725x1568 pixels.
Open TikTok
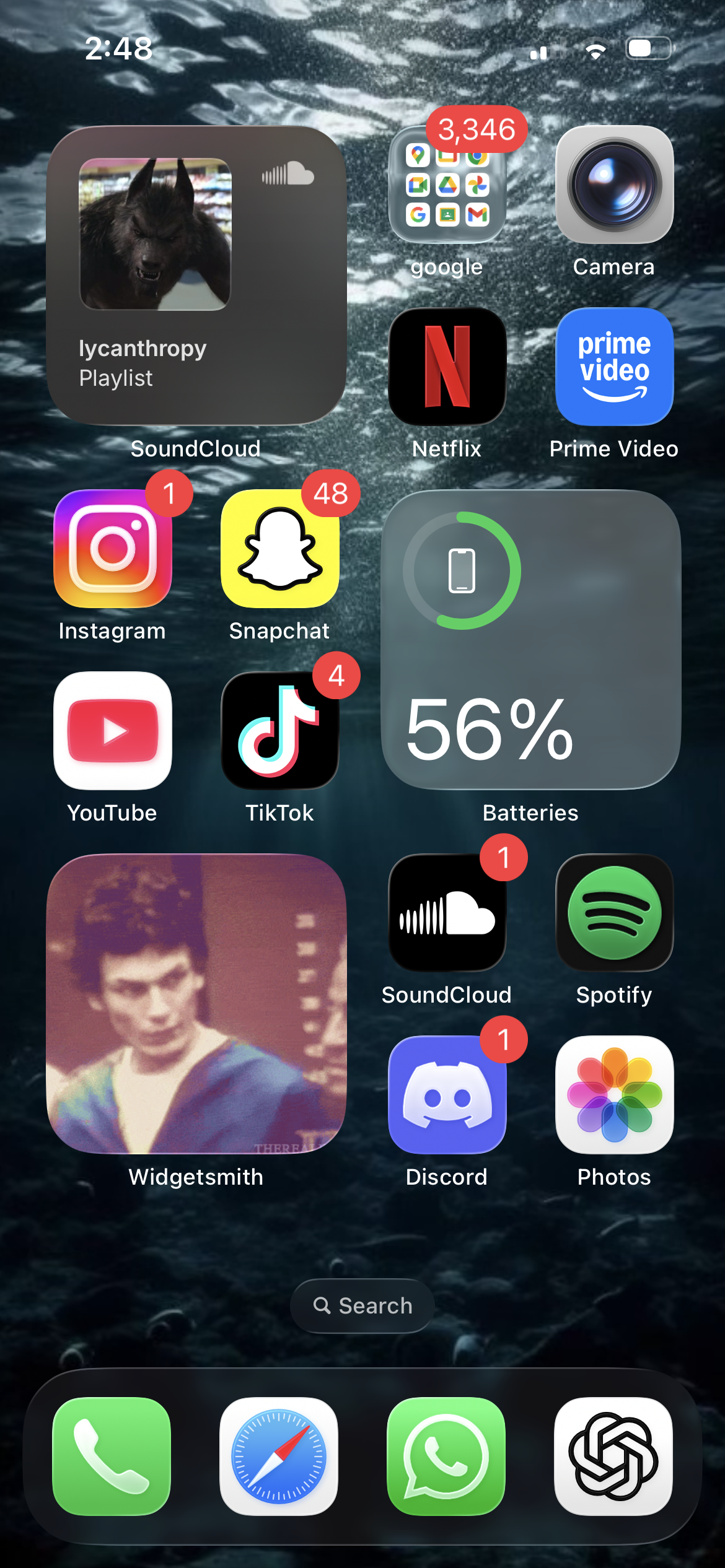coord(279,731)
